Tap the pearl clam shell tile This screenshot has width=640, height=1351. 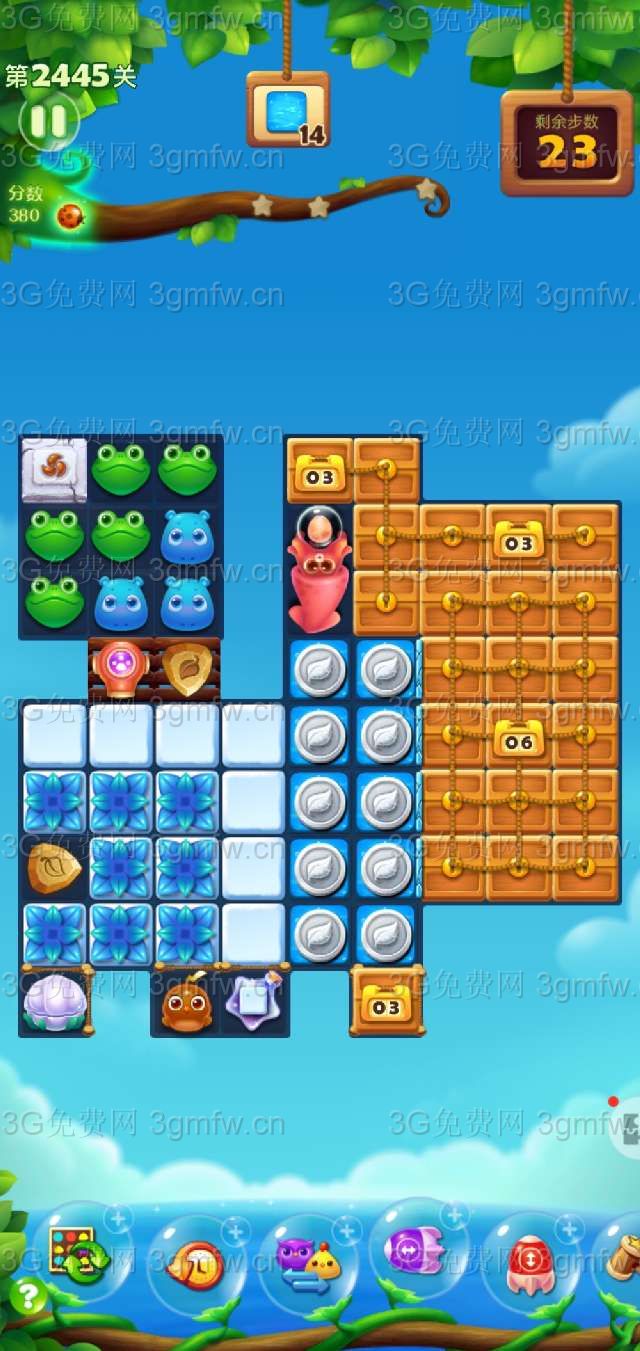54,1000
